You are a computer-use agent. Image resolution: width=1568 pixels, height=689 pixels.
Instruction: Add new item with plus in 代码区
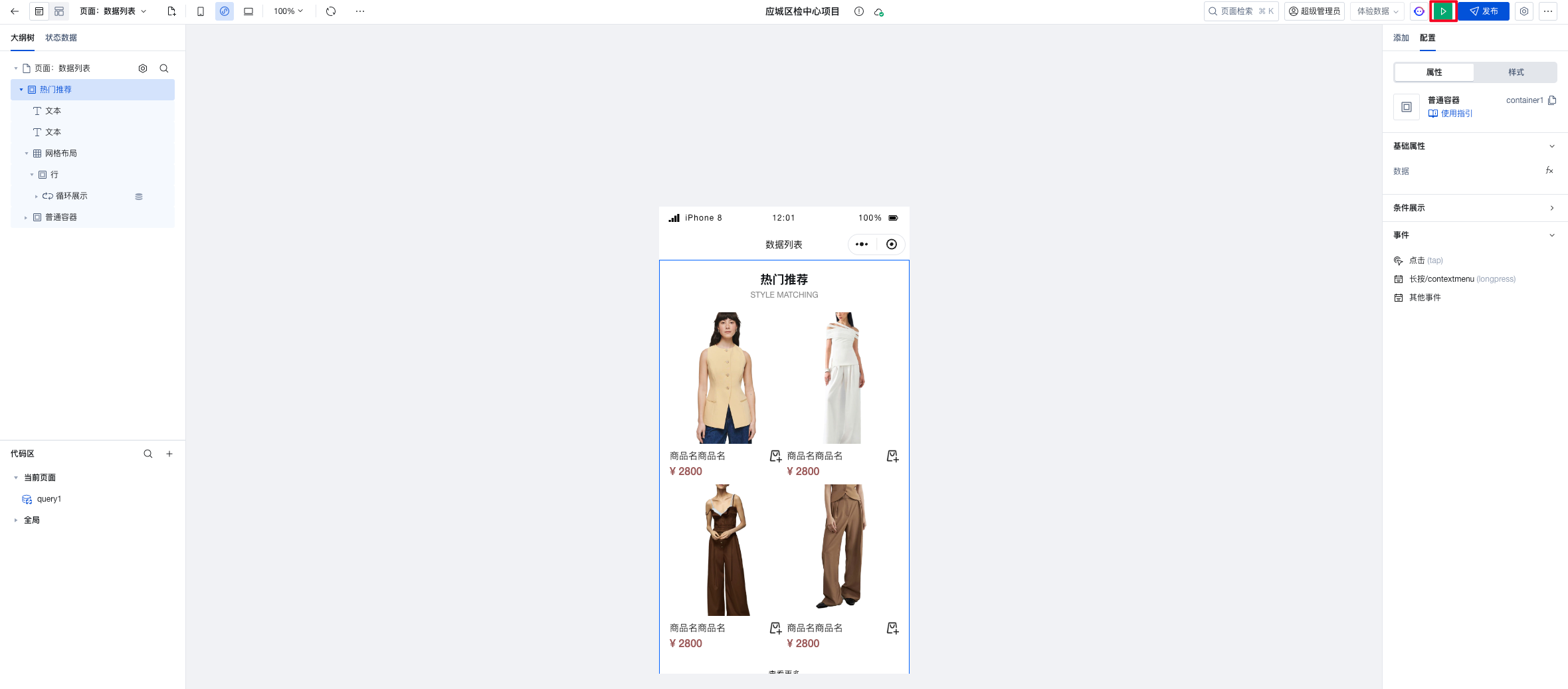[169, 454]
